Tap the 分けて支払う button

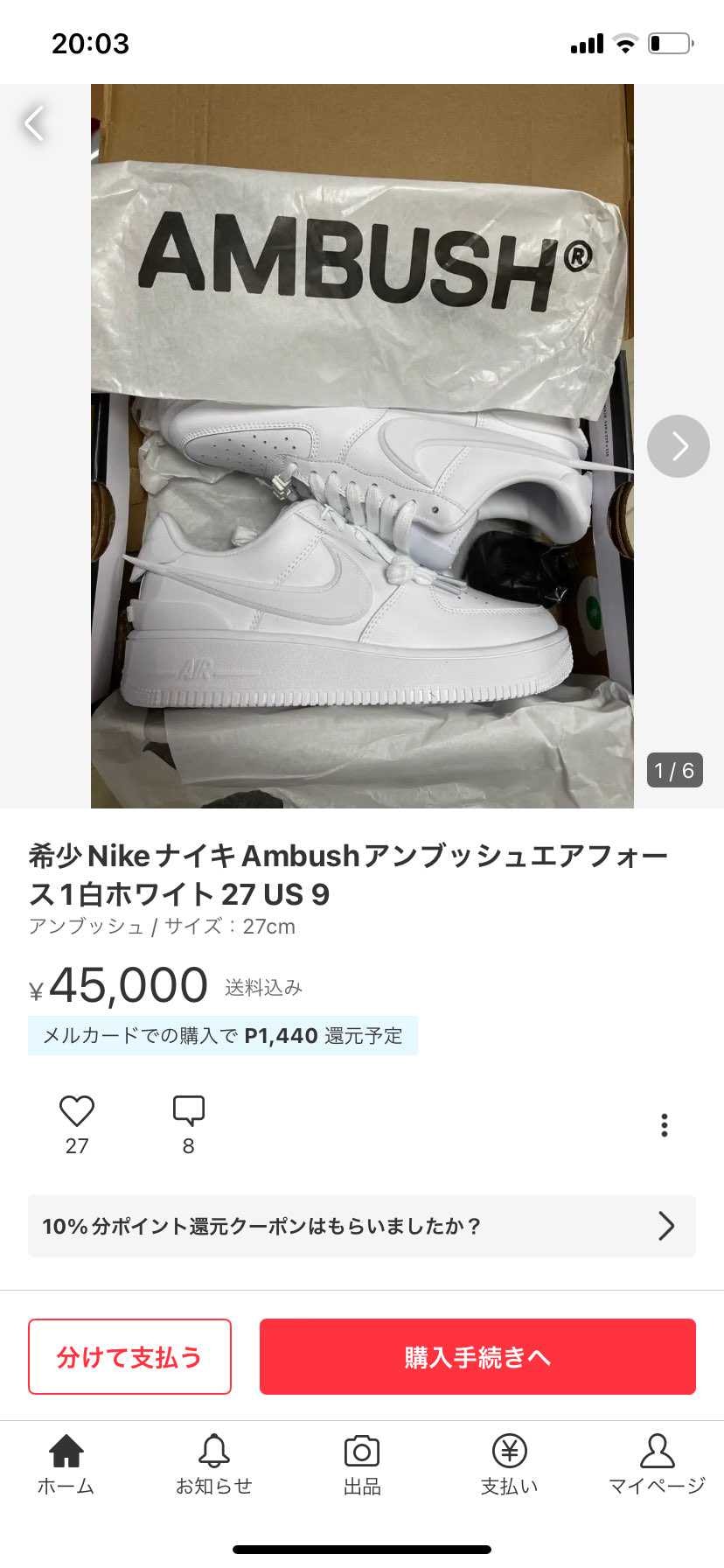coord(129,1356)
